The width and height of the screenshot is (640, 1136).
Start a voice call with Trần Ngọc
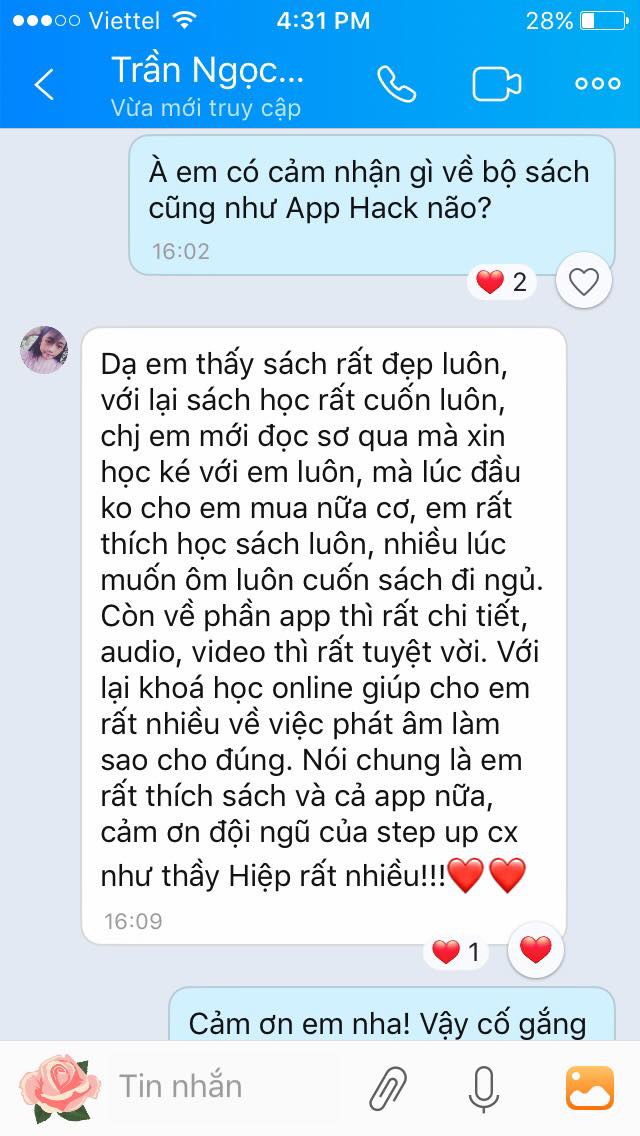coord(396,84)
